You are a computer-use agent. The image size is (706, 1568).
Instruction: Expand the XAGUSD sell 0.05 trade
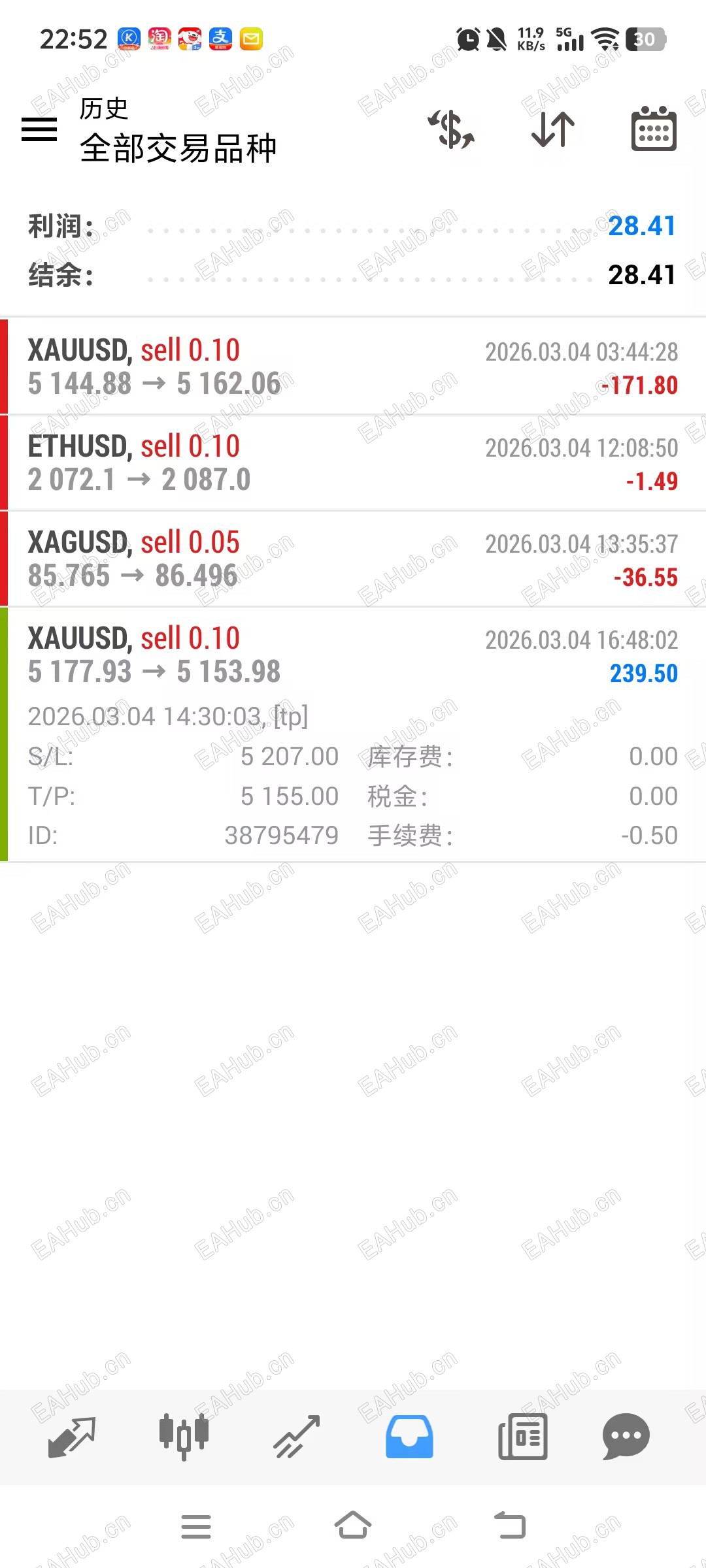[353, 559]
